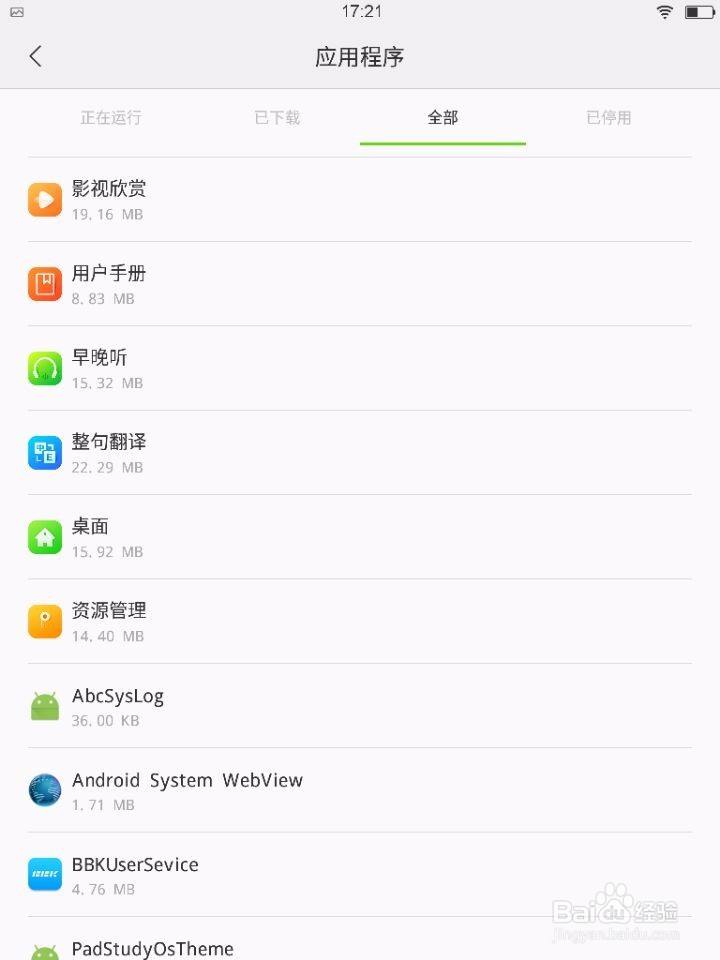
Task: Select the 全部 tab
Action: point(442,117)
